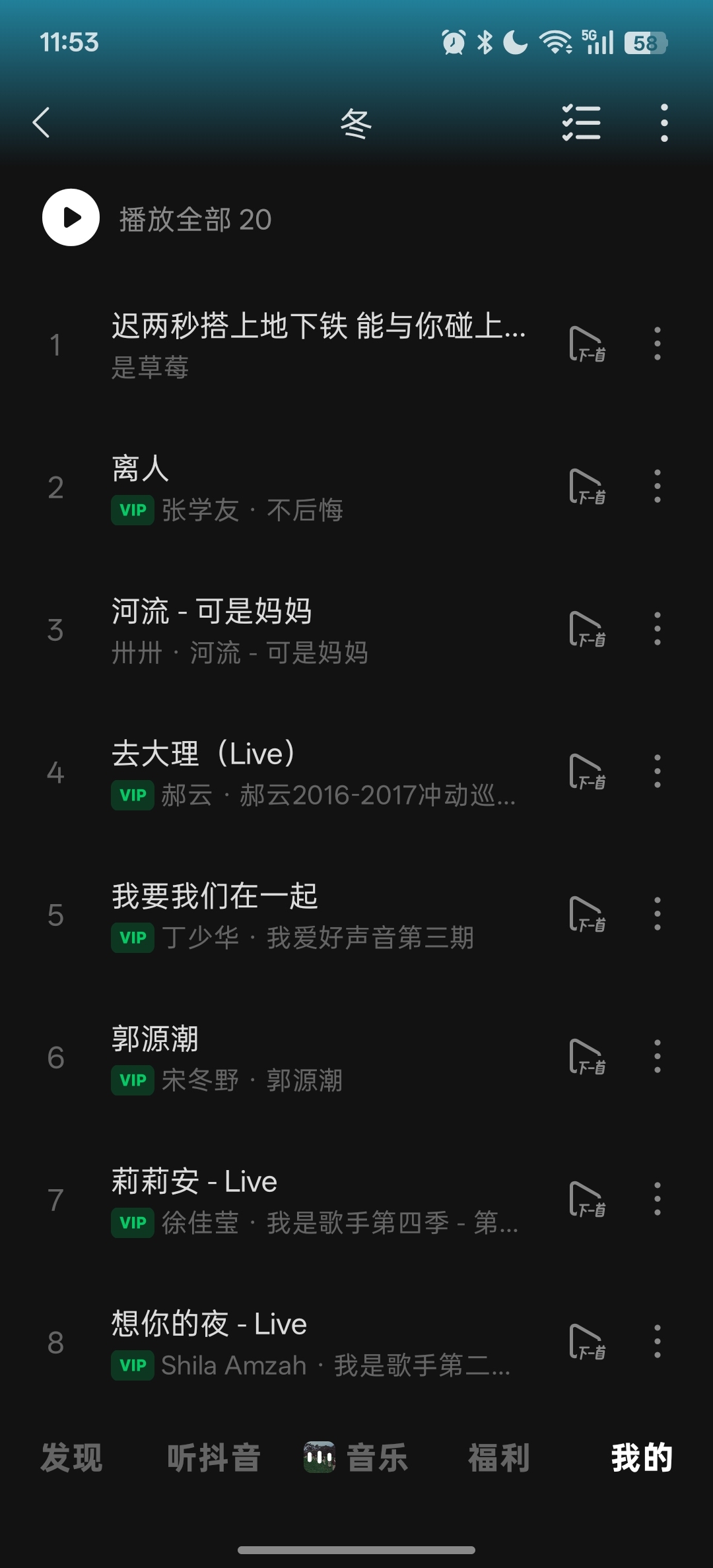Open the multi-select list icon
The height and width of the screenshot is (1568, 713).
click(x=581, y=123)
